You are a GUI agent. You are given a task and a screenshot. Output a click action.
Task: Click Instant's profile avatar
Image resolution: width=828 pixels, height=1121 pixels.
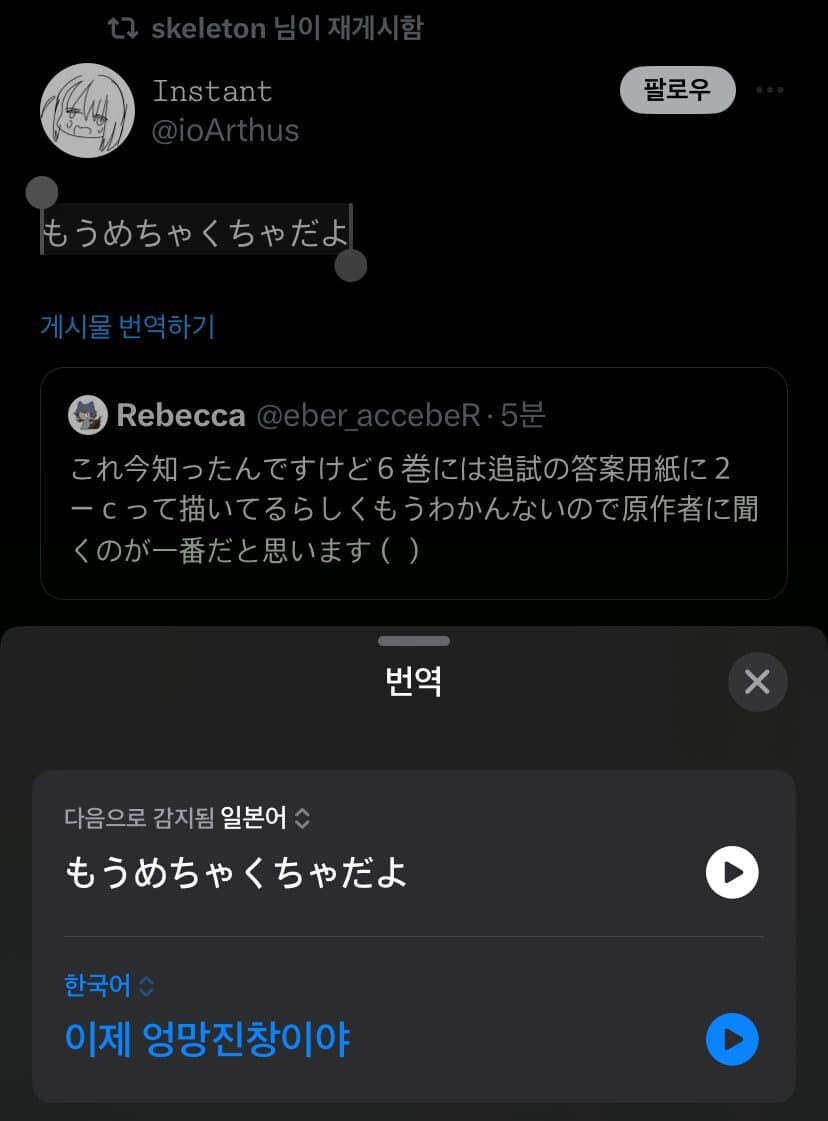[87, 108]
